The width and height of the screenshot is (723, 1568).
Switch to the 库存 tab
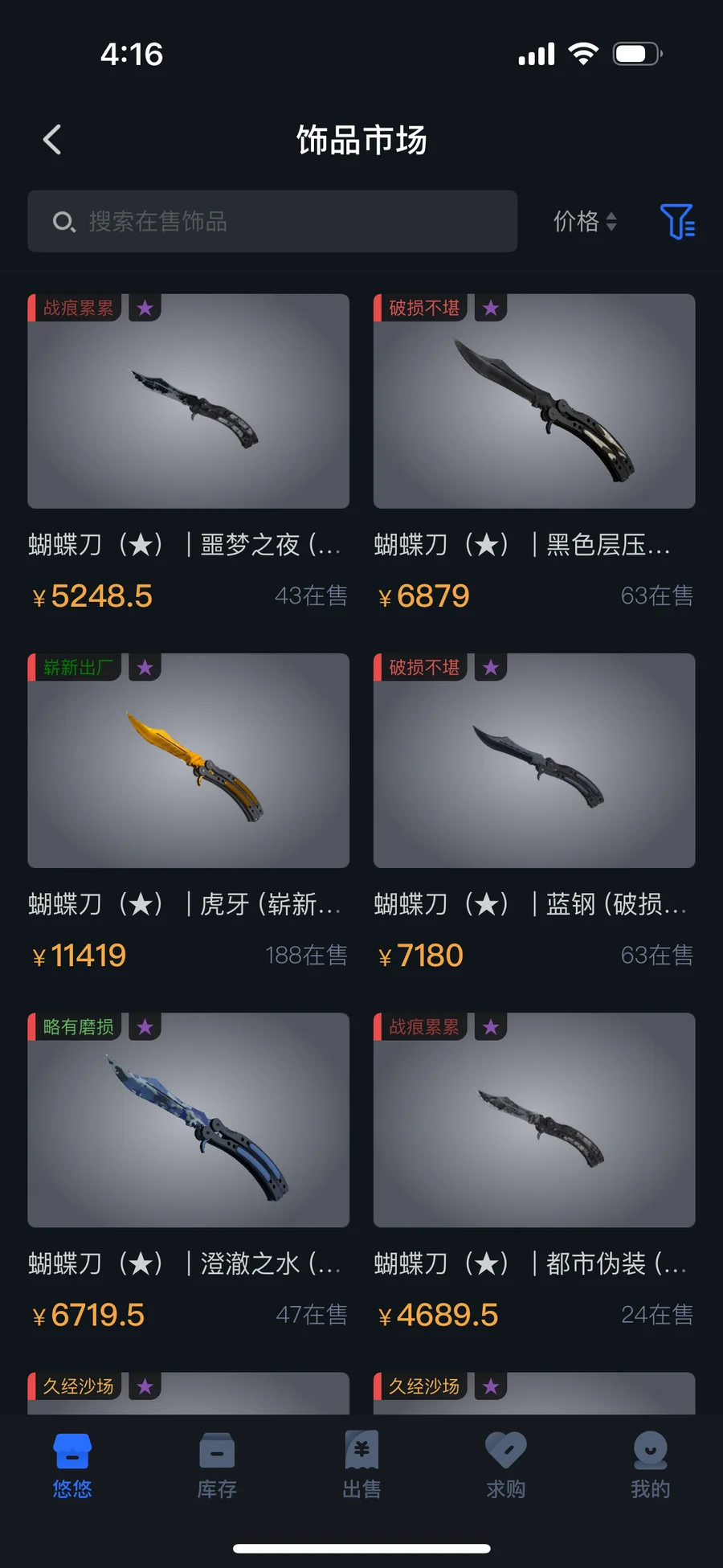217,1466
